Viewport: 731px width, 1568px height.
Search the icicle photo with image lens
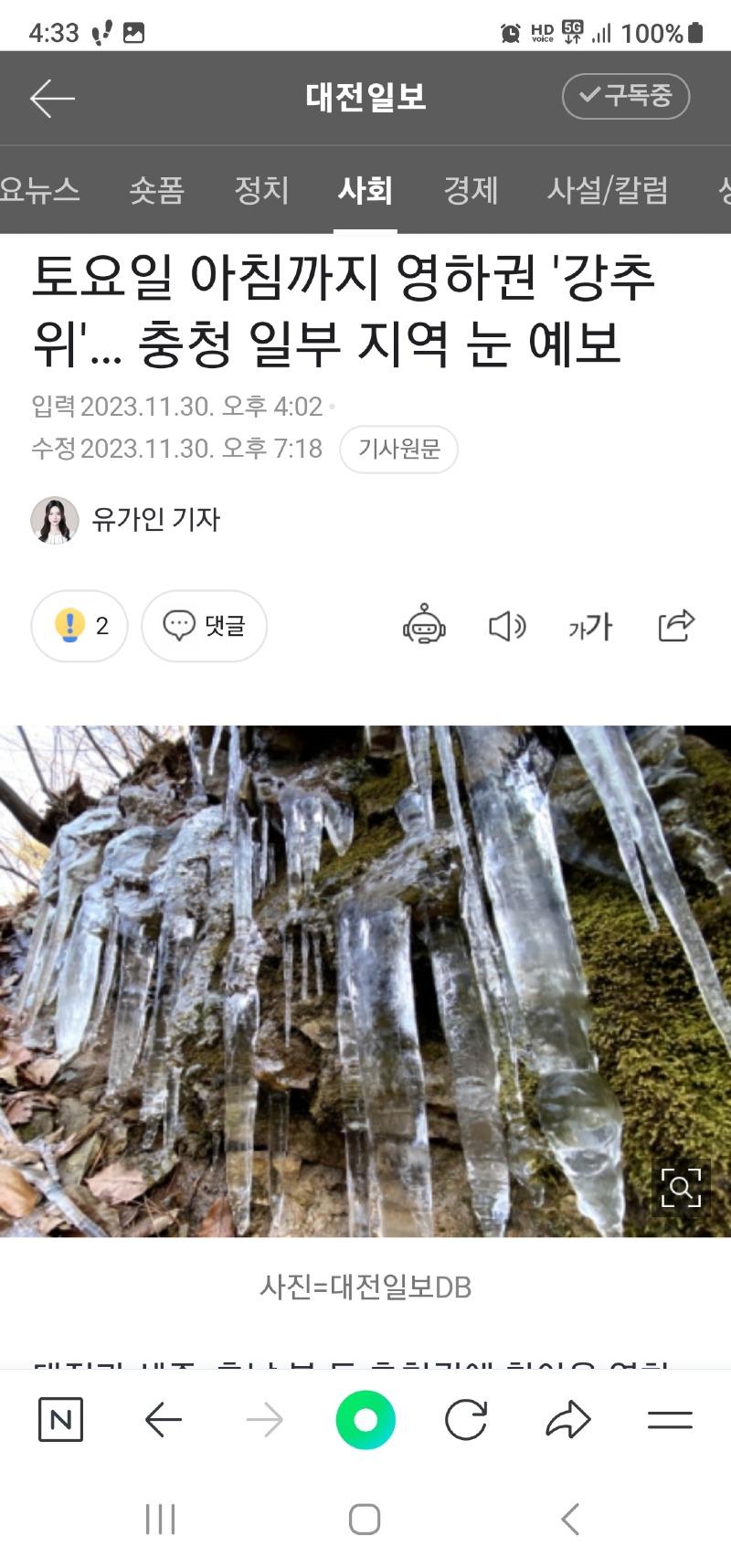pos(681,1188)
